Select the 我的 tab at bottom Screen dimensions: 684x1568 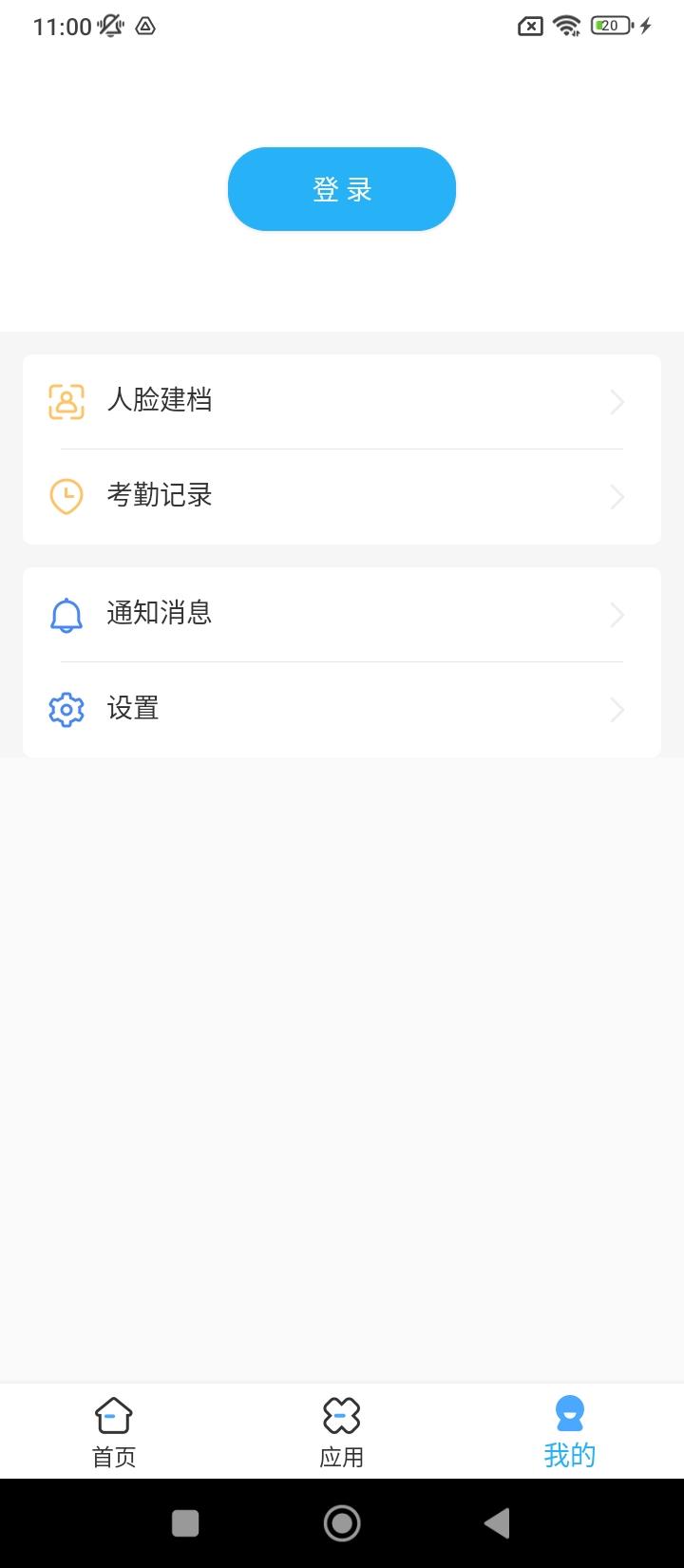pos(569,1430)
